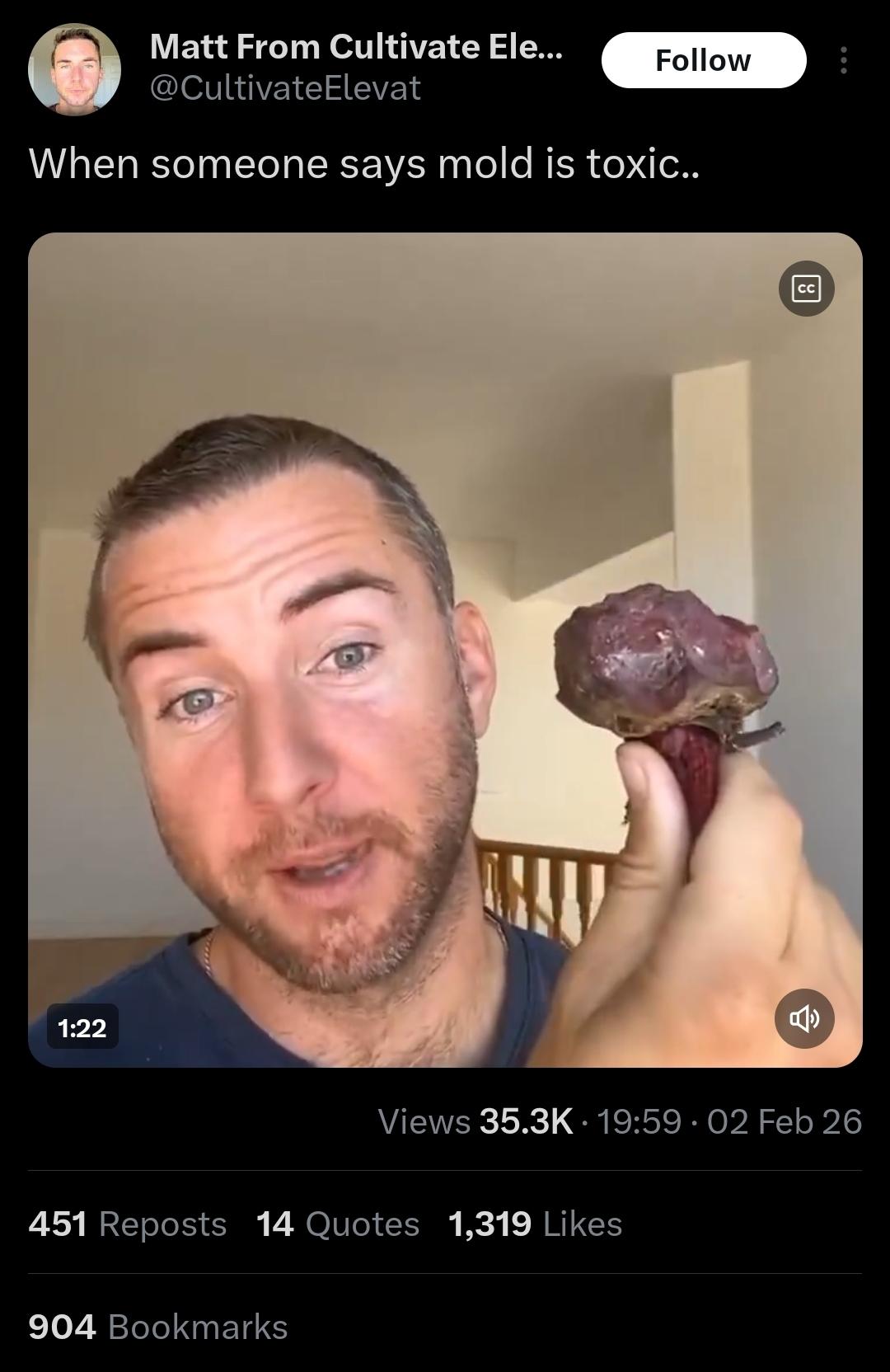This screenshot has width=890, height=1372.
Task: Follow Matt From Cultivate Elevate
Action: (x=703, y=60)
